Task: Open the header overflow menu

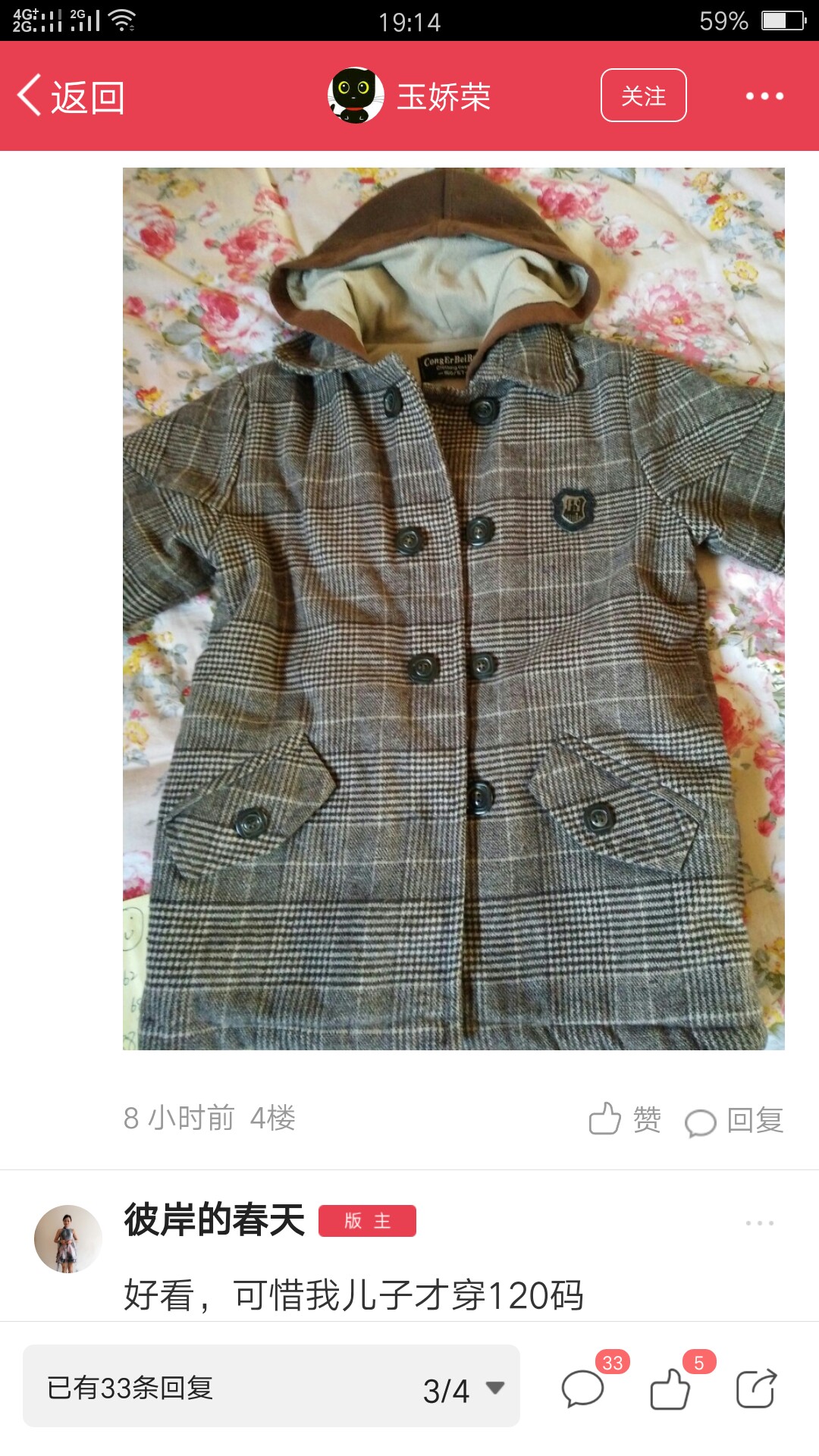Action: [764, 96]
